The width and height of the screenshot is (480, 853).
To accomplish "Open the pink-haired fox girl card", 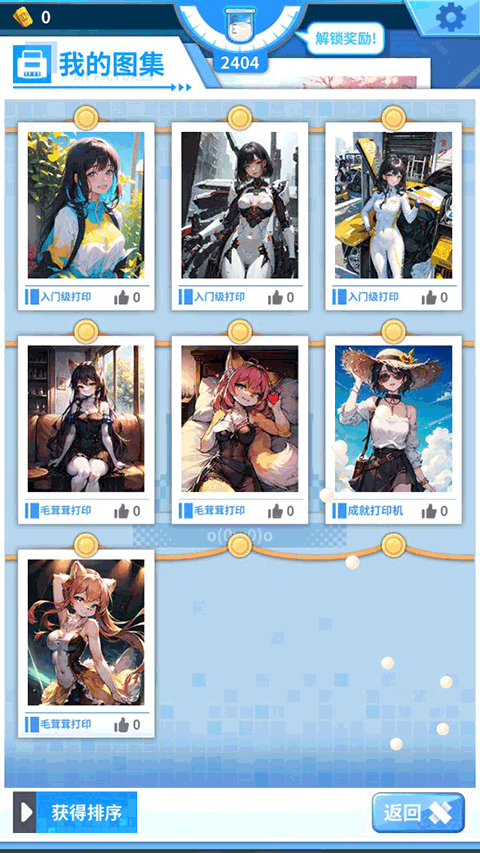I will pyautogui.click(x=239, y=430).
